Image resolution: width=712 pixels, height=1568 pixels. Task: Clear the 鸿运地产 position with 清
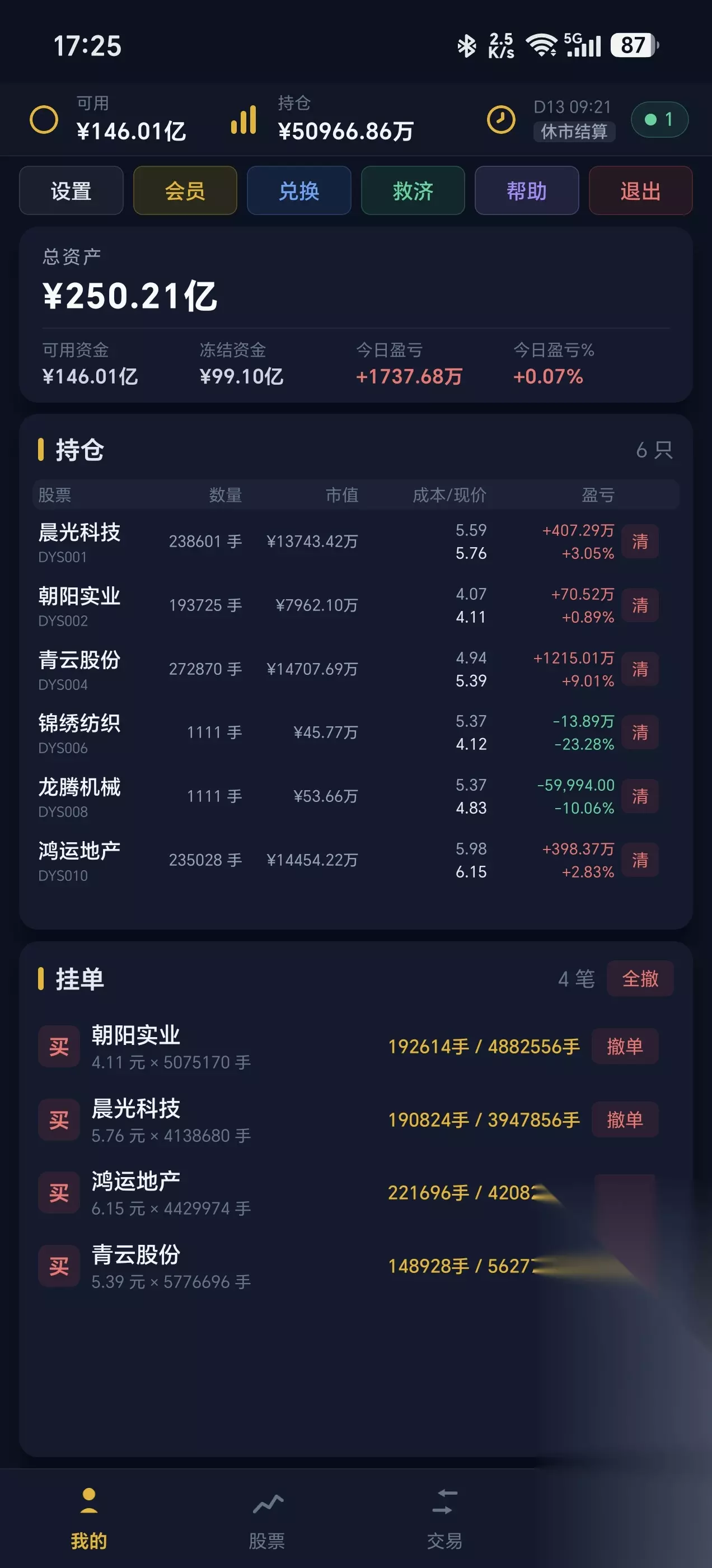[x=640, y=860]
